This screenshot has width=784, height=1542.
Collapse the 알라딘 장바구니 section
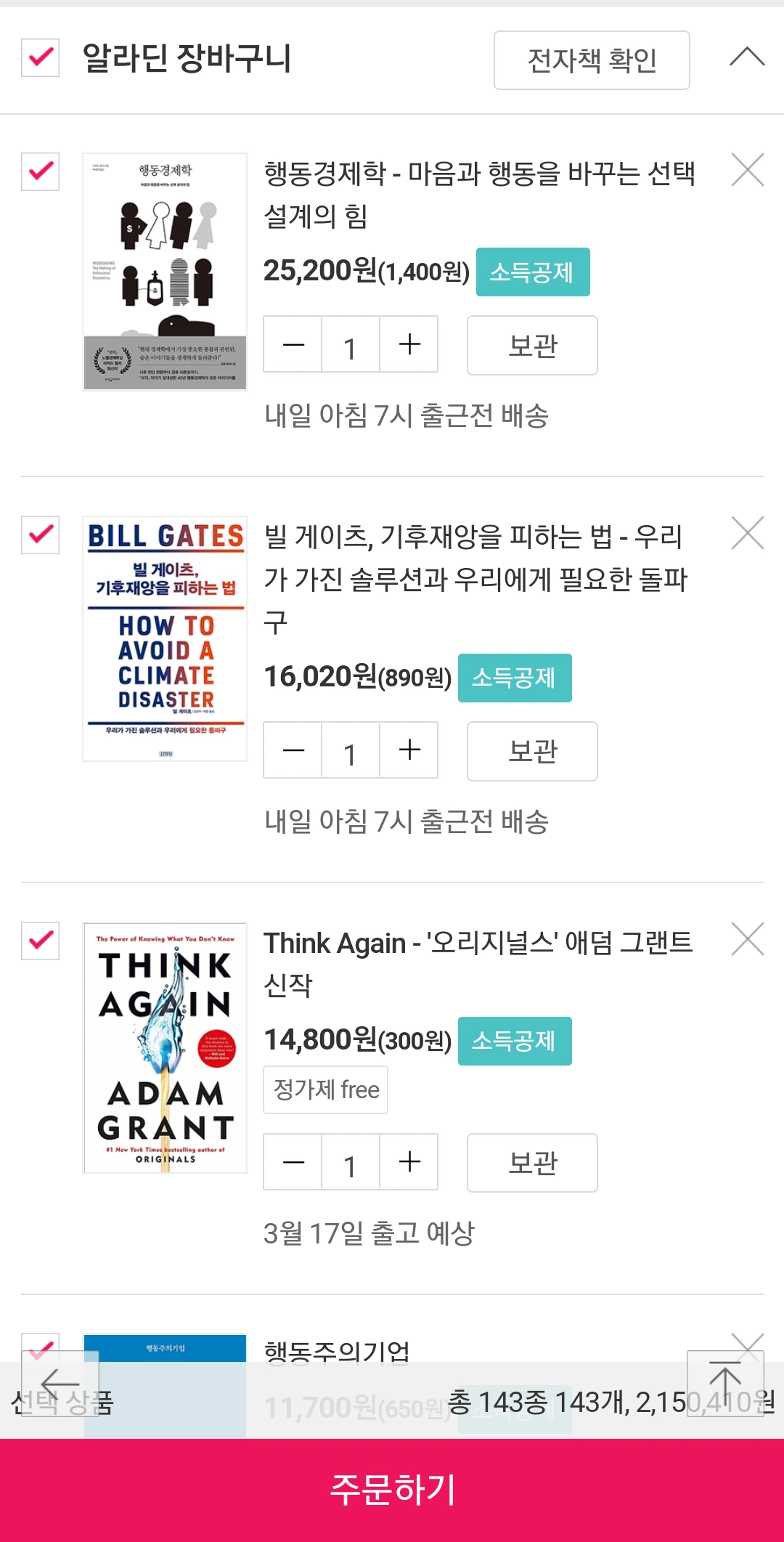coord(747,57)
